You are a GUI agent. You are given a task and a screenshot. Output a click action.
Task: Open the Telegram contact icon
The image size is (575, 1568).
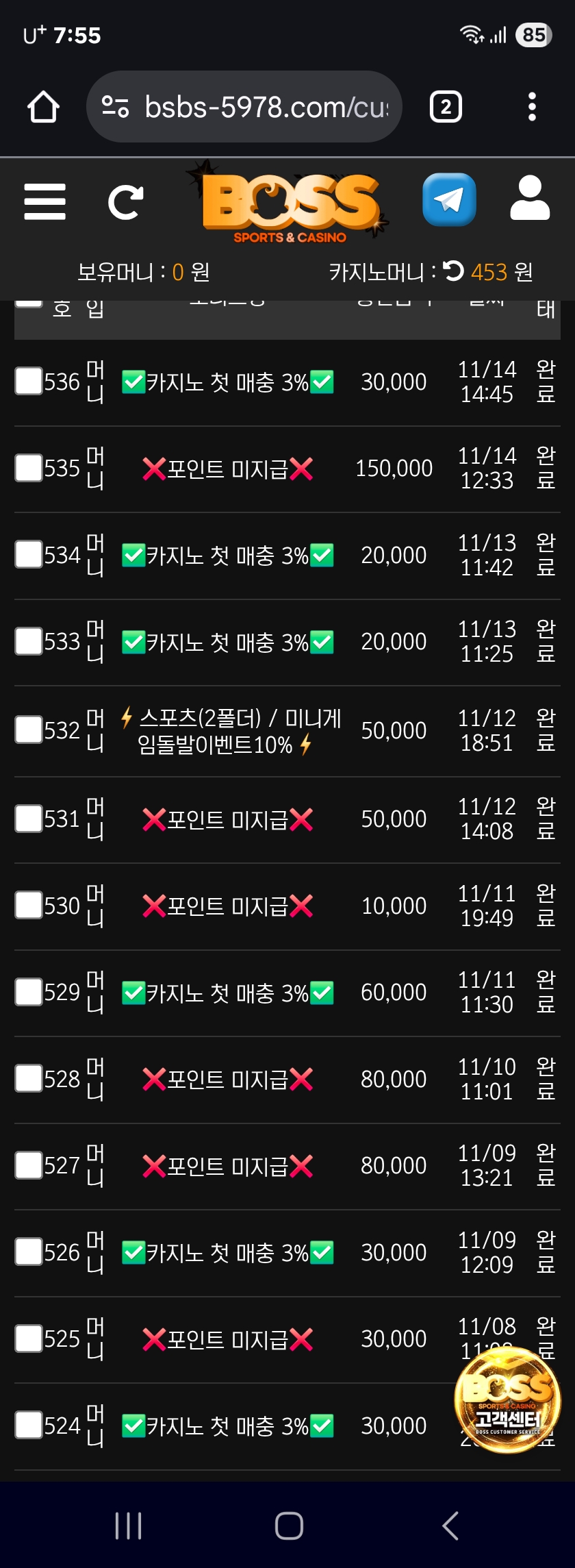pyautogui.click(x=449, y=200)
